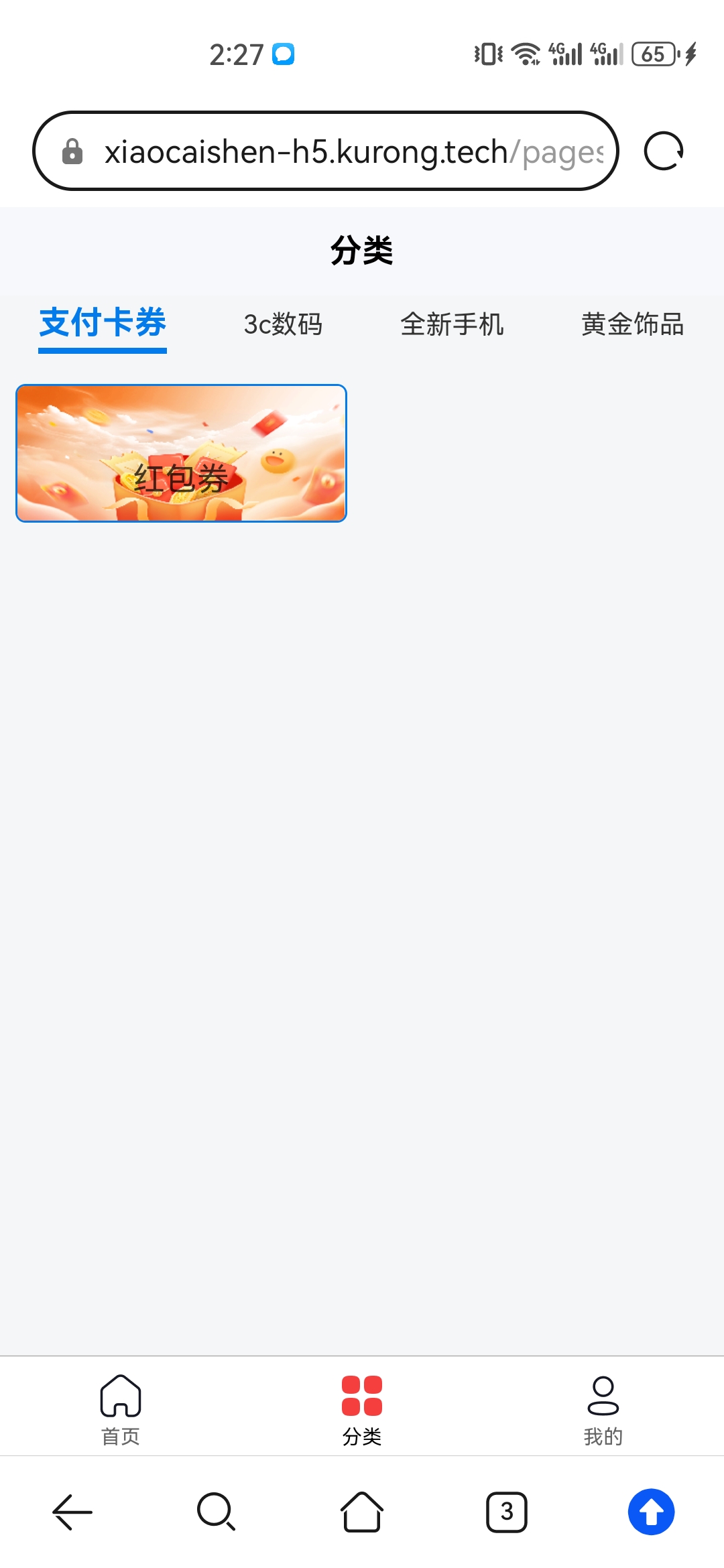The image size is (724, 1568).
Task: Open the 黄金饰品 category tab
Action: tap(633, 324)
